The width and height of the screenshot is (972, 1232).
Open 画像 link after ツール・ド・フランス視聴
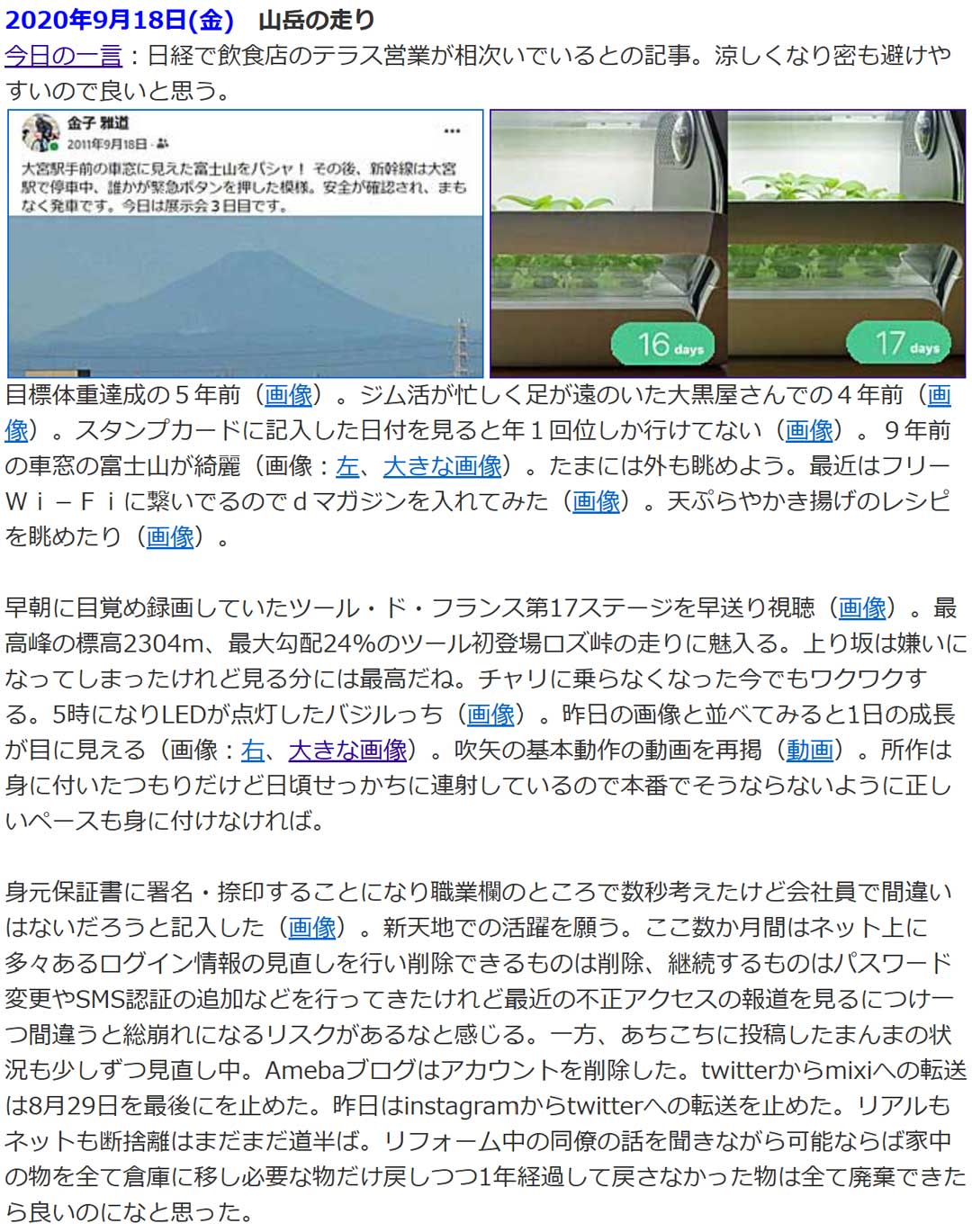tap(862, 608)
